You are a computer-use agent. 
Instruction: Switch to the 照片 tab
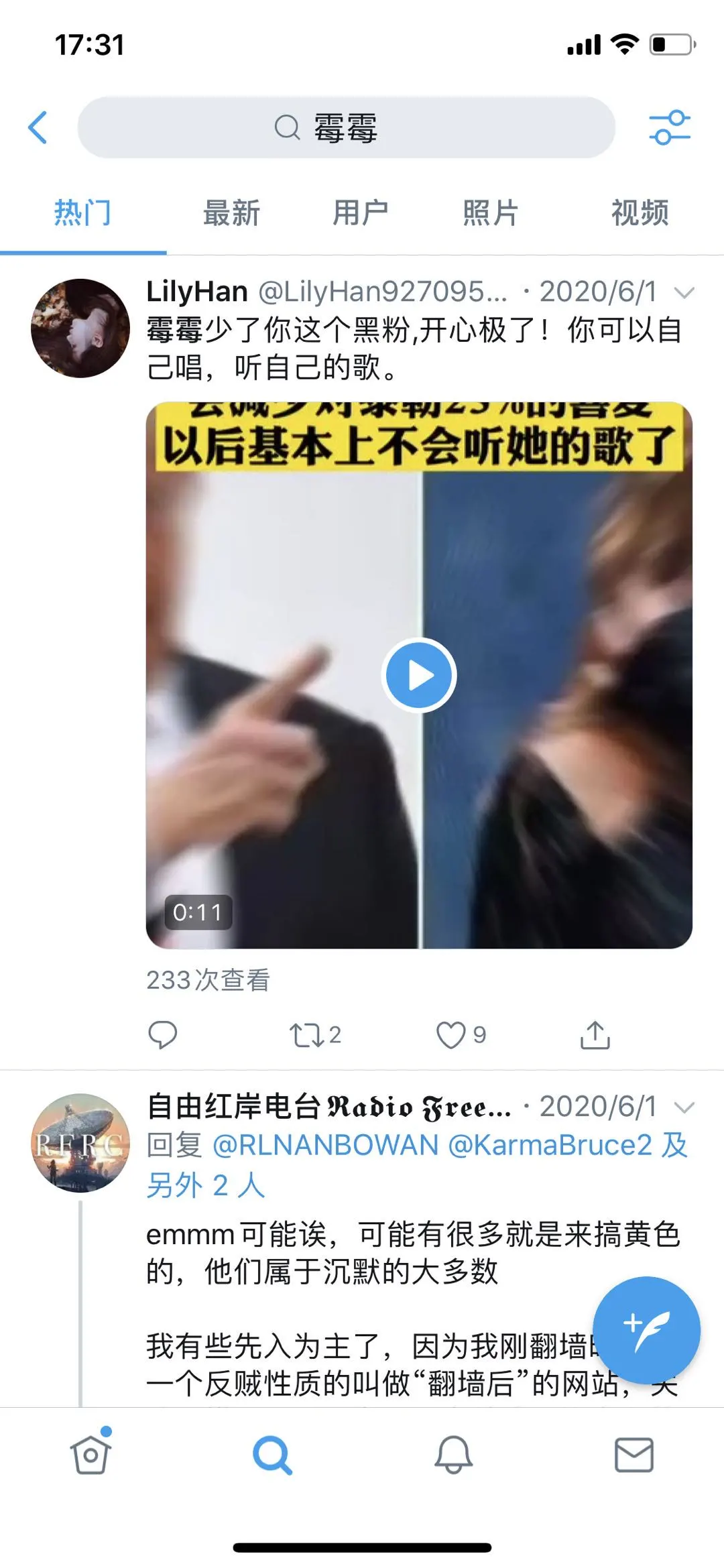(x=490, y=213)
